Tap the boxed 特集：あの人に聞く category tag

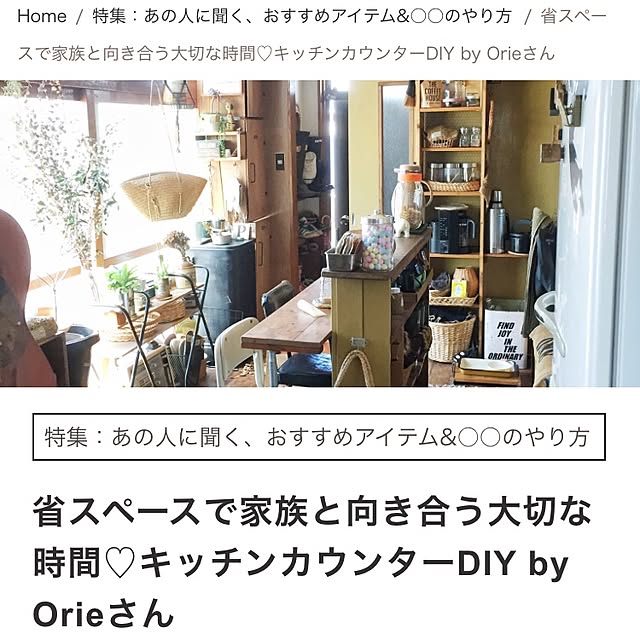[x=319, y=437]
